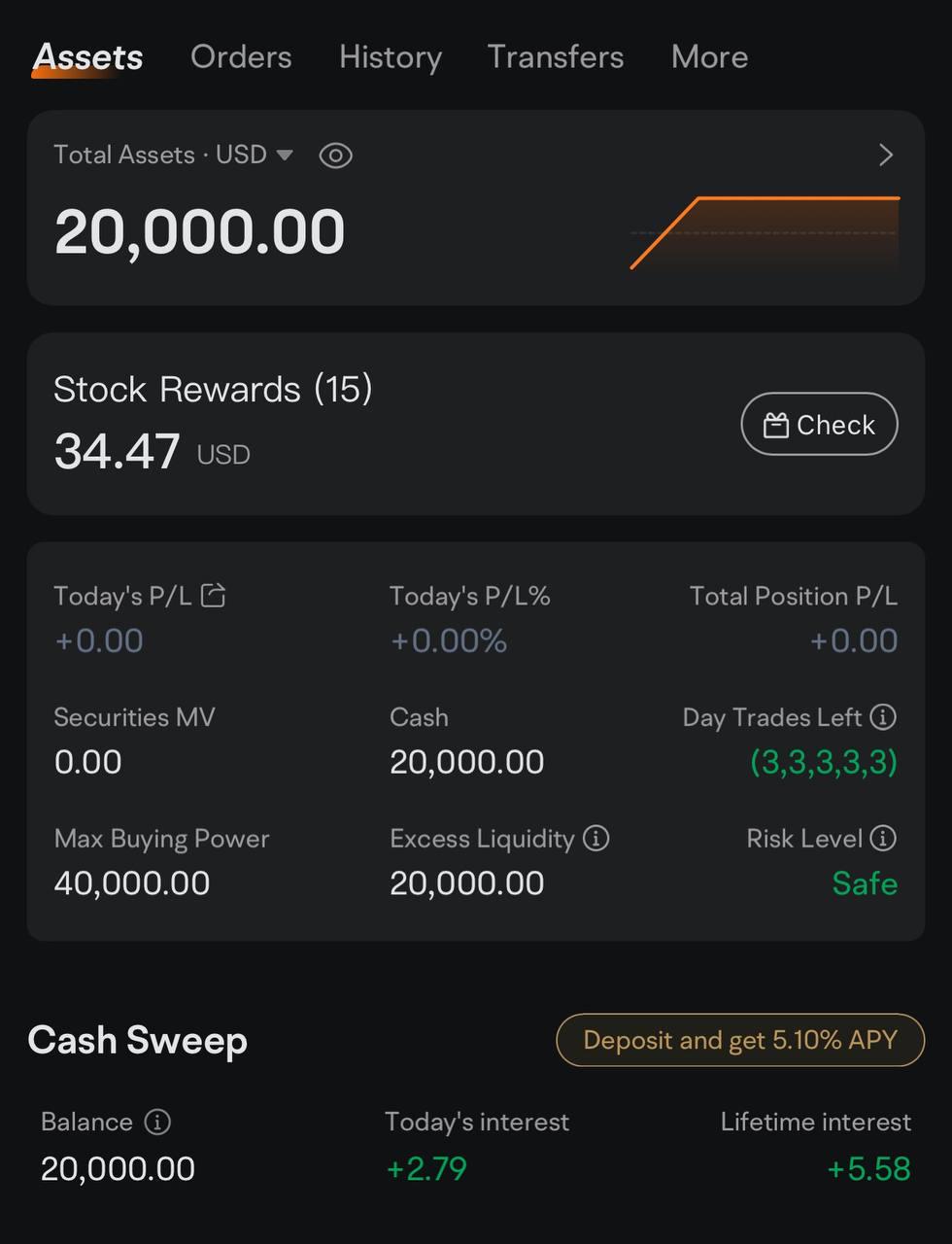Go to the Transfers tab

point(556,57)
